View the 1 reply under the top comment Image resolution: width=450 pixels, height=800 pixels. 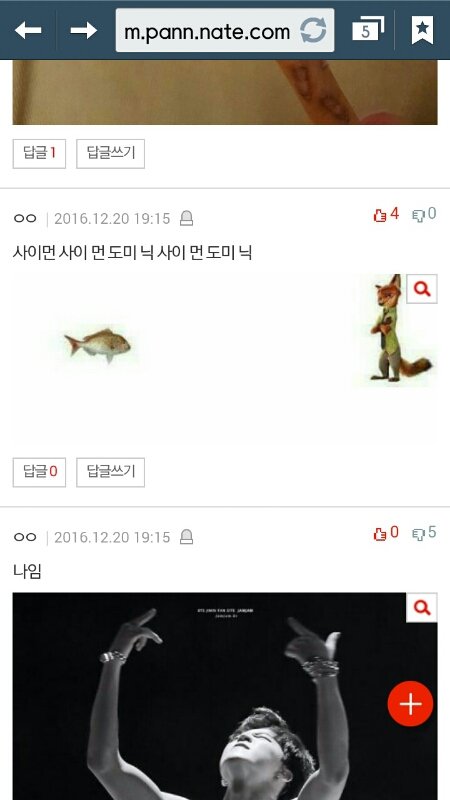point(39,154)
